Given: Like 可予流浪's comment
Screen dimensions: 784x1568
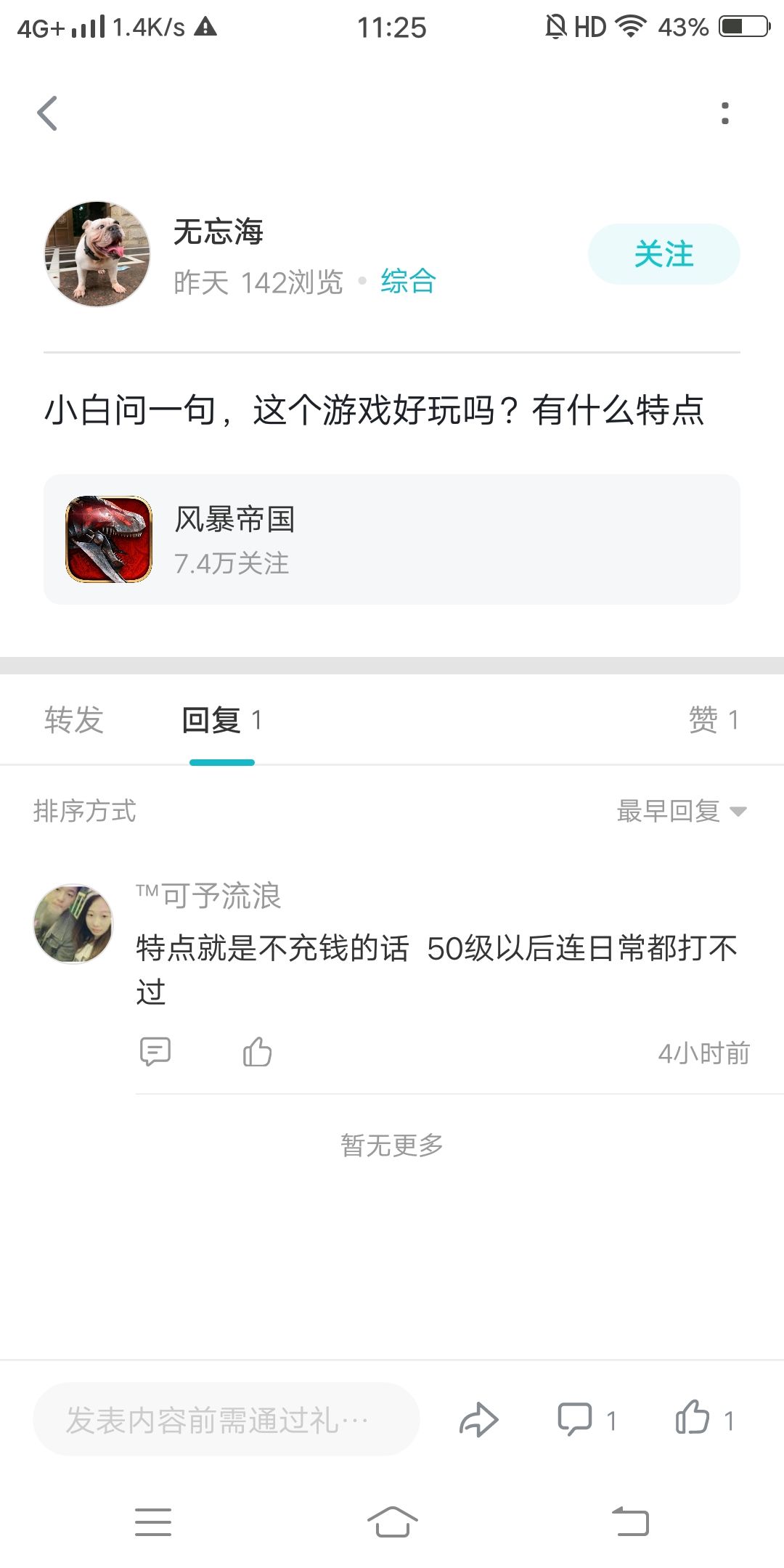Looking at the screenshot, I should (x=257, y=1052).
